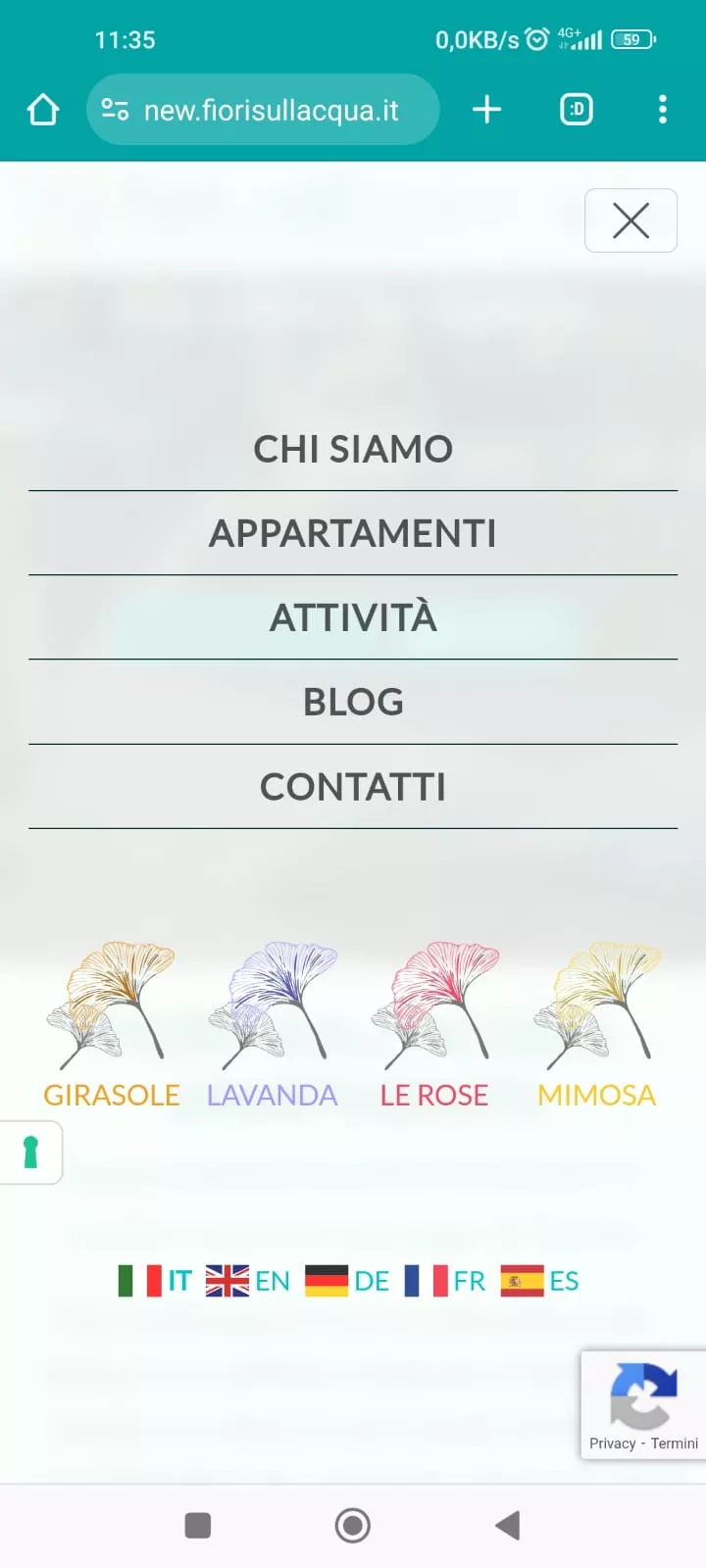Open the Chi Siamo page

point(353,449)
